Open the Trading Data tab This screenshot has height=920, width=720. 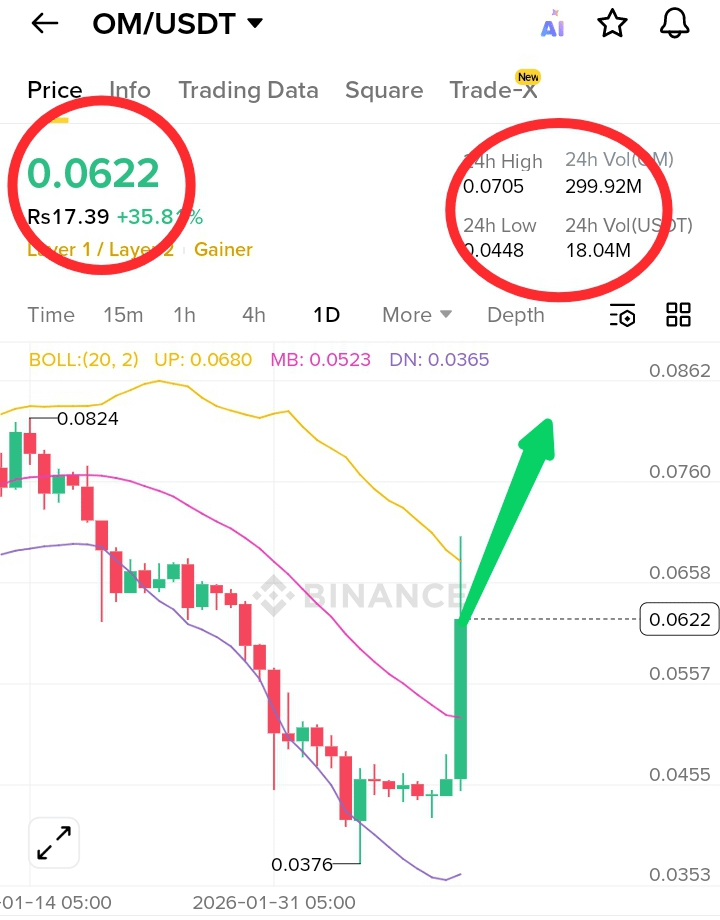click(248, 90)
